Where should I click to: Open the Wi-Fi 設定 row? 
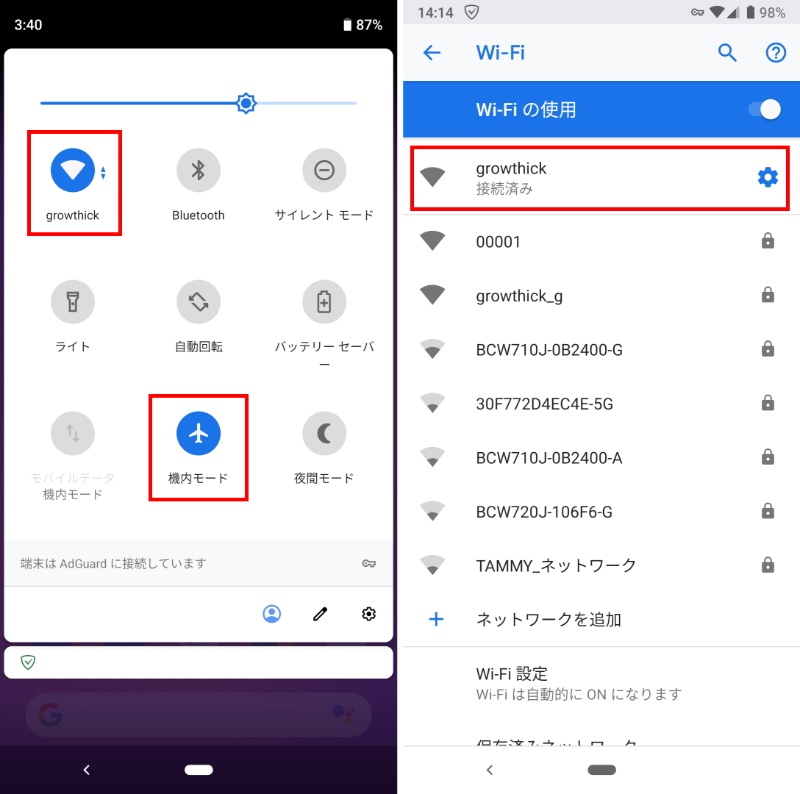[578, 683]
